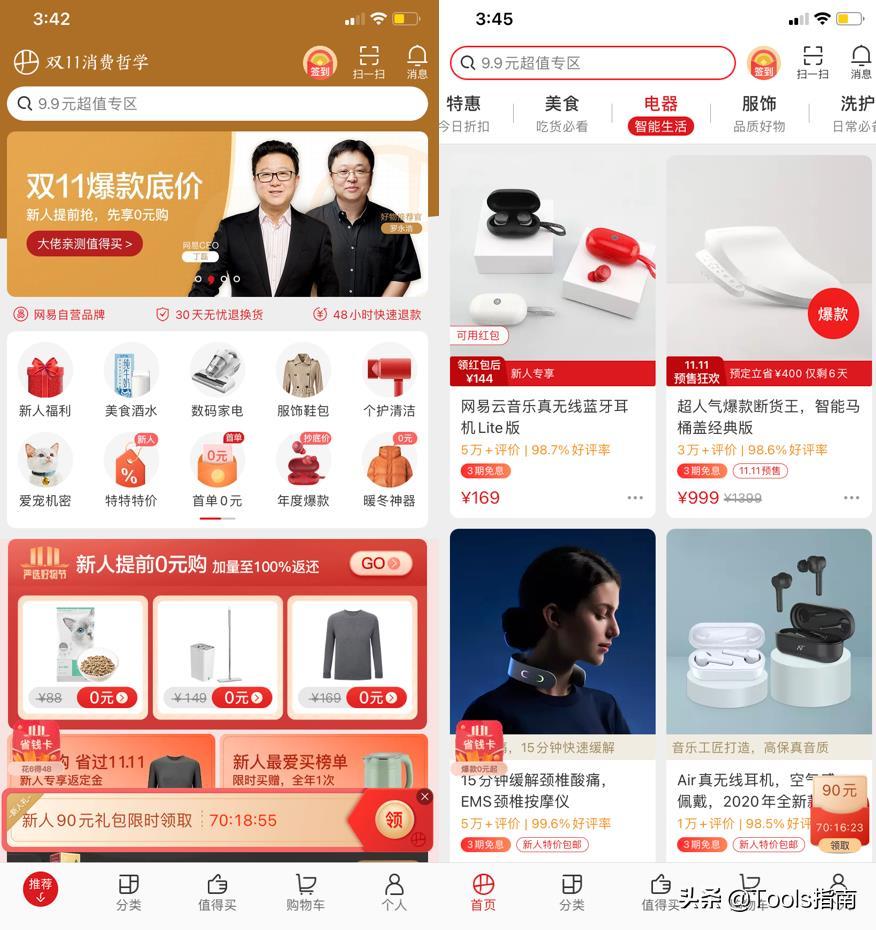Screen dimensions: 876x930
Task: Open the 购物车 bottom tab
Action: [x=306, y=892]
